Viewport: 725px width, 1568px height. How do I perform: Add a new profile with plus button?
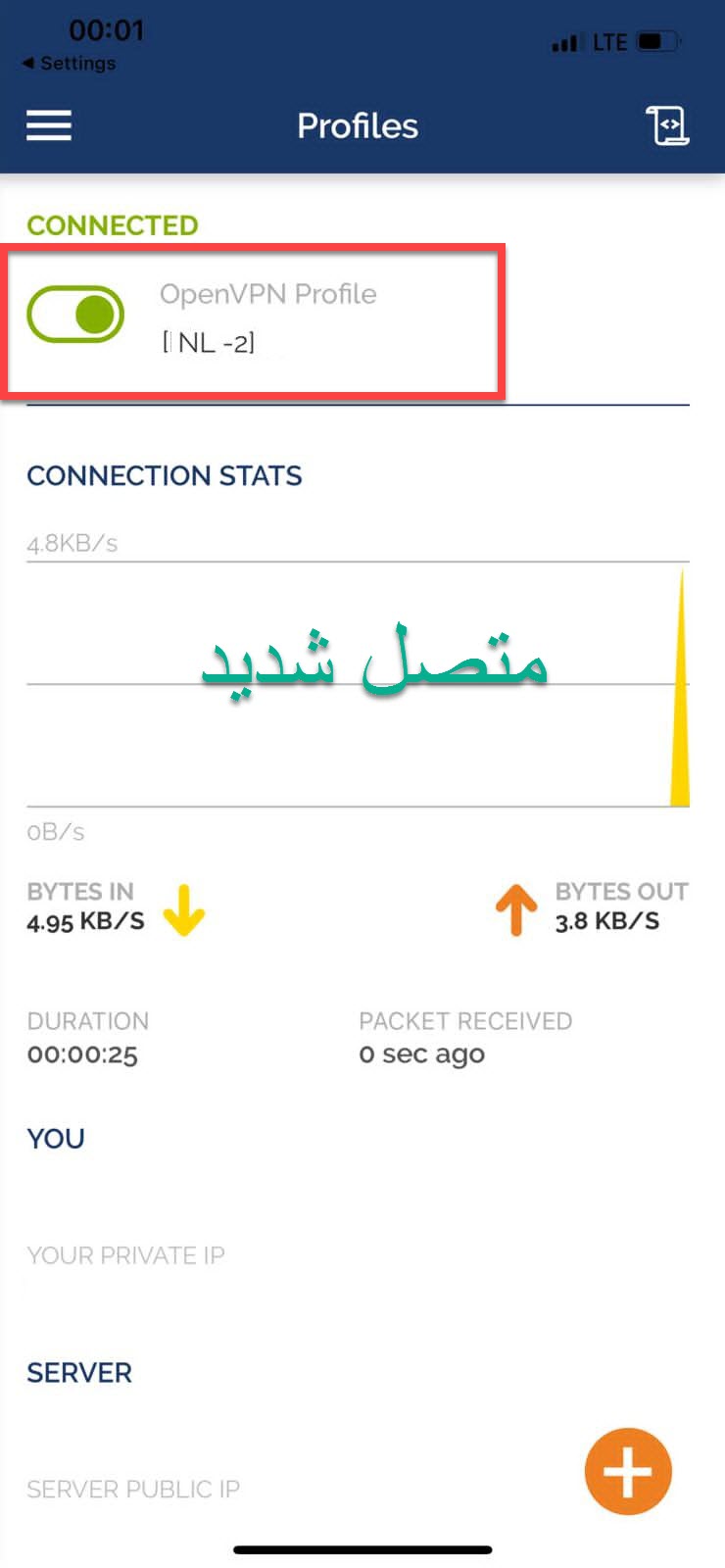coord(628,1471)
